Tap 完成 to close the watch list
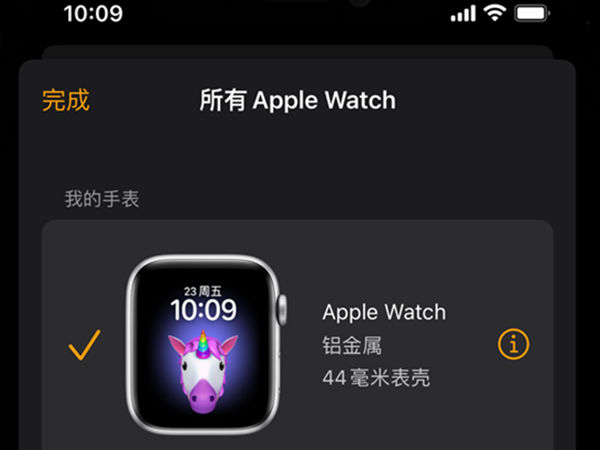 pyautogui.click(x=66, y=100)
